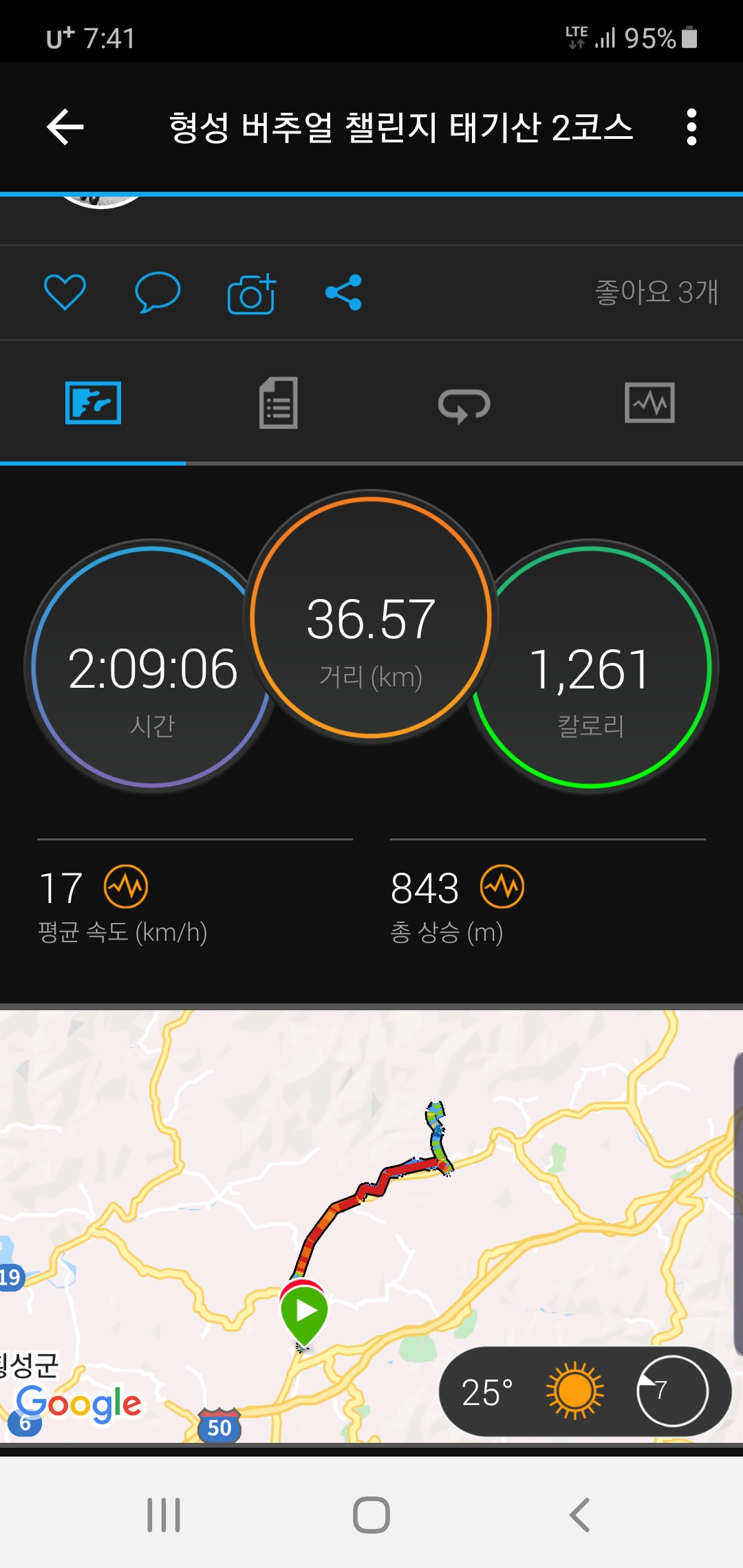
Task: Select the map overview tab
Action: [93, 403]
